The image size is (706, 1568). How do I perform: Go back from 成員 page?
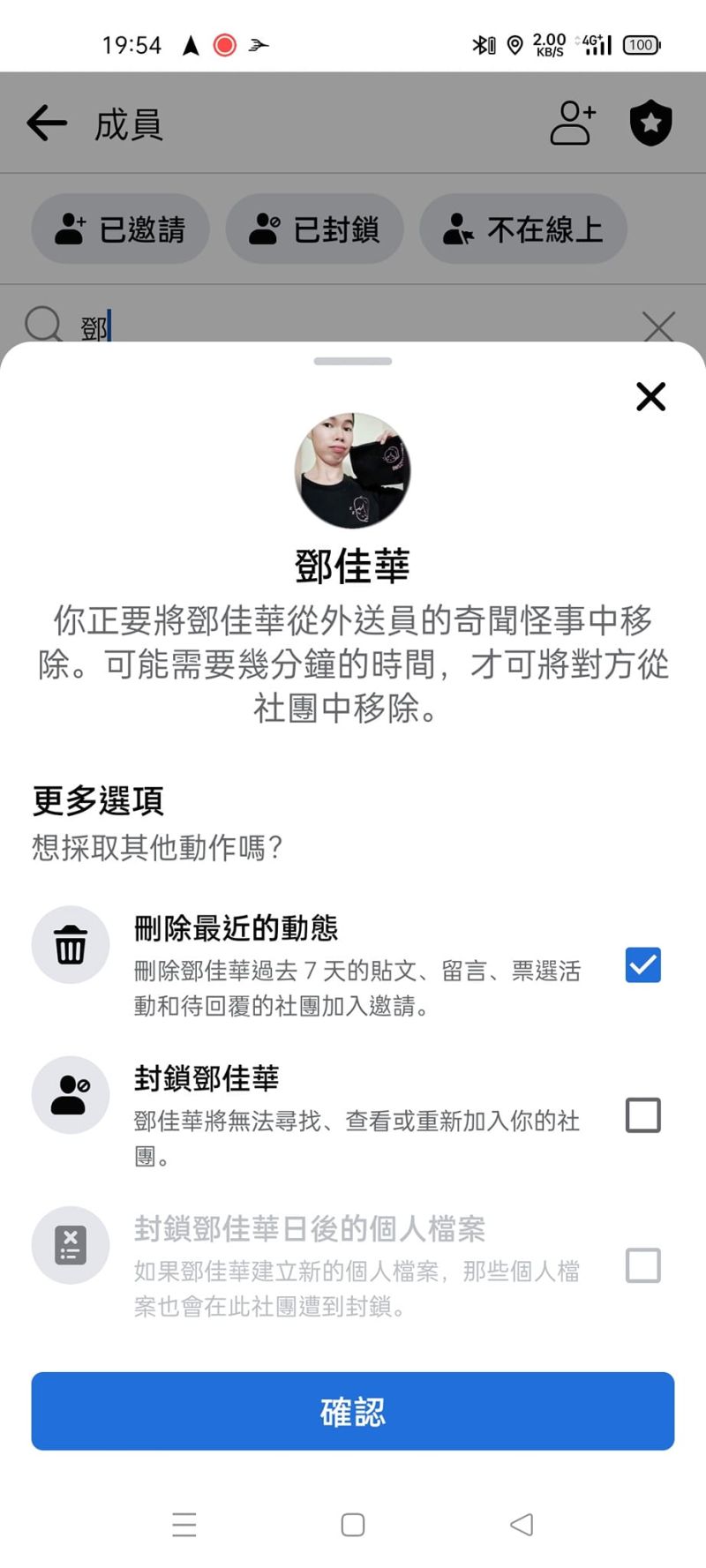(47, 124)
